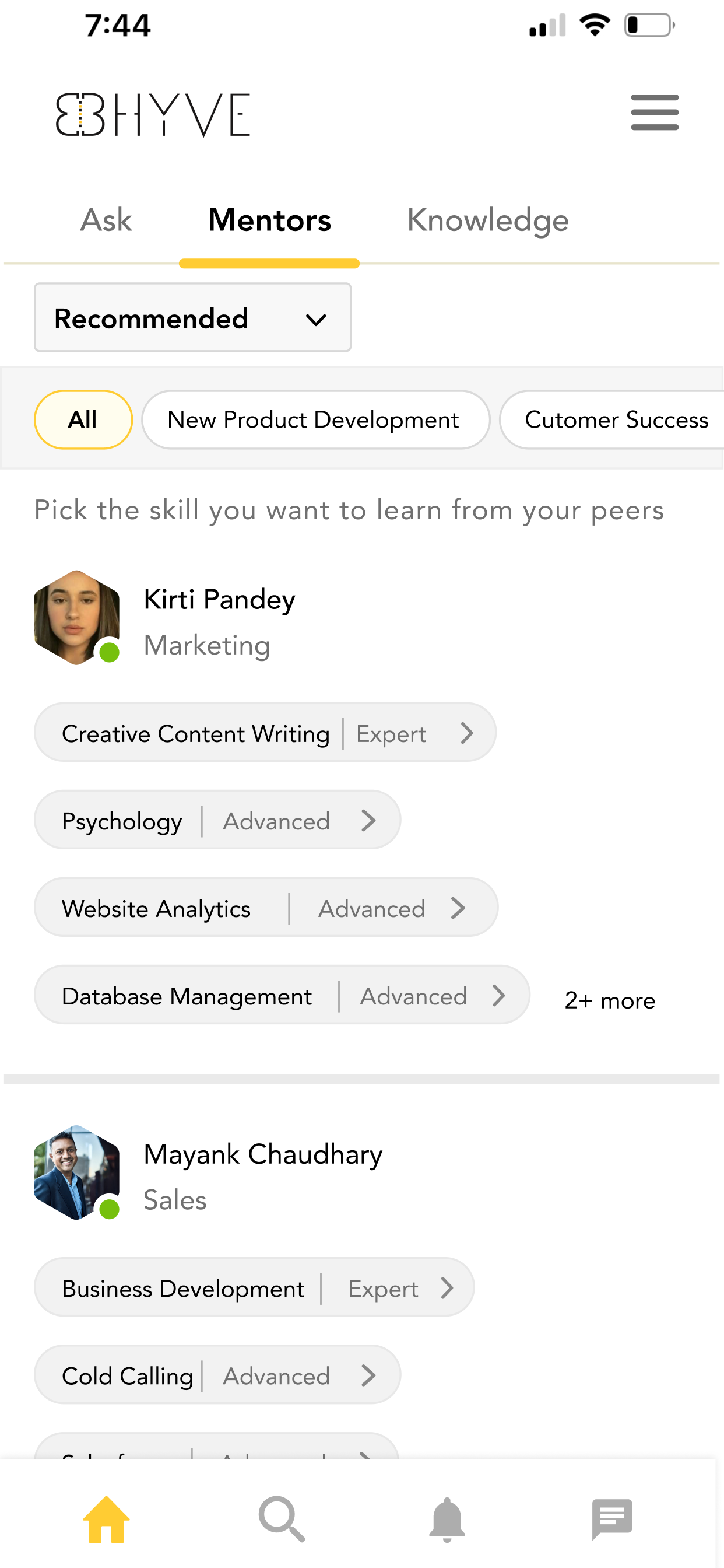Pick Website Analytics skill

tap(266, 908)
